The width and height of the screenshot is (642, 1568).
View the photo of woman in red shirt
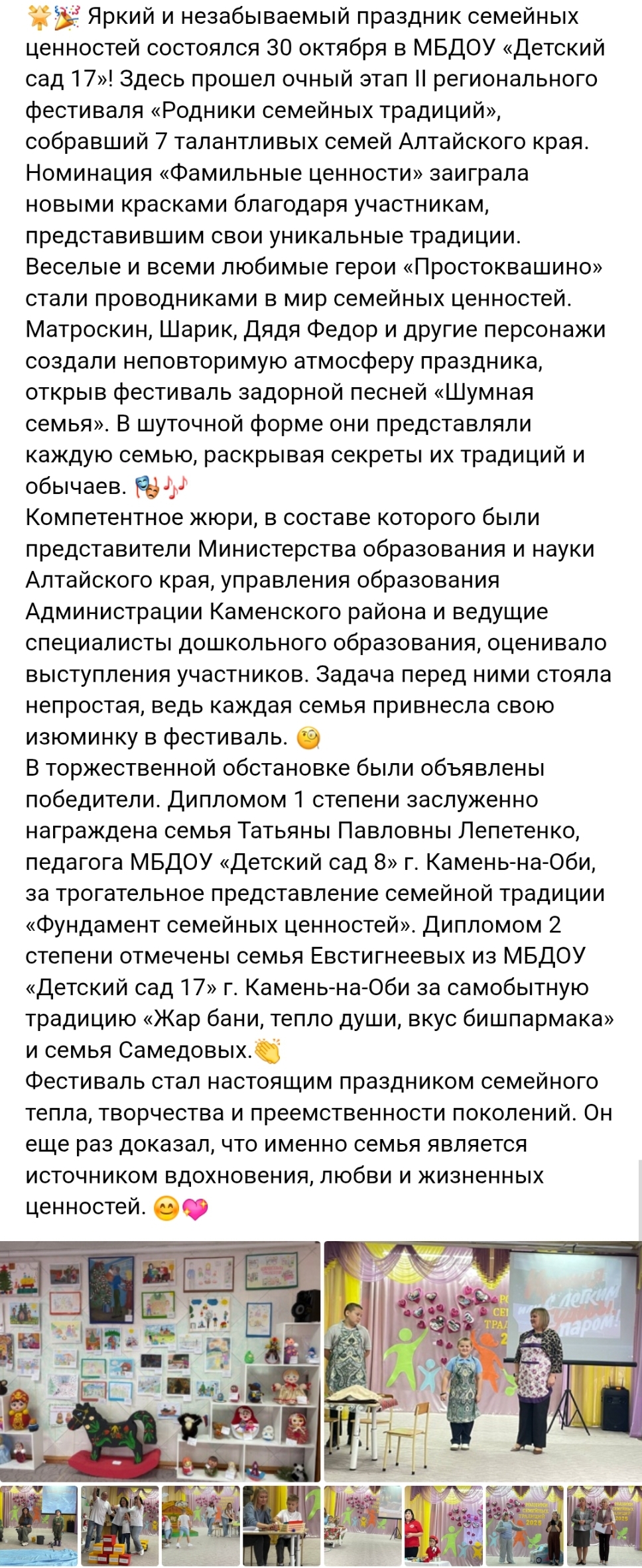[443, 1526]
